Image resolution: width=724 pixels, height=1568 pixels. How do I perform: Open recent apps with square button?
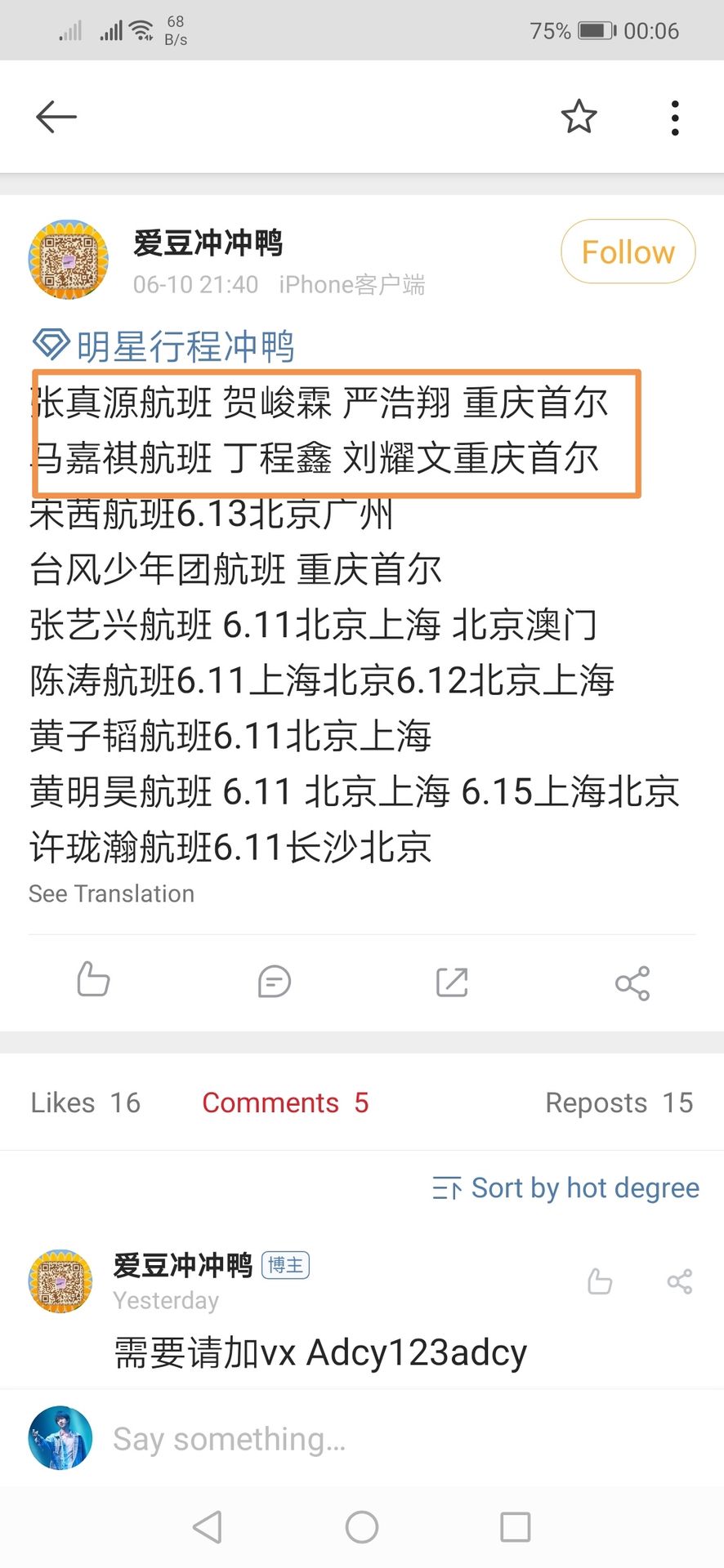coord(515,1526)
